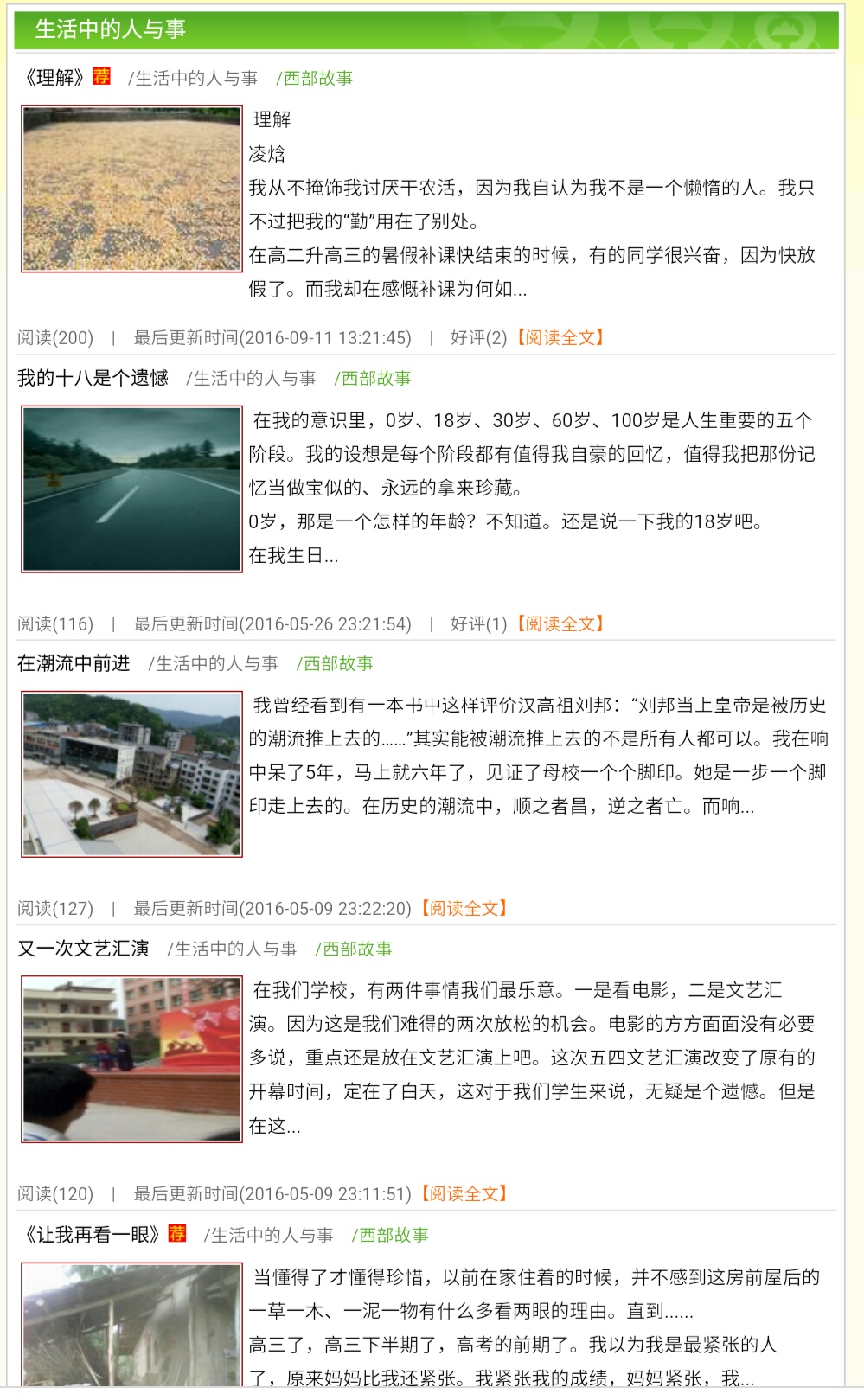Viewport: 864px width, 1400px height.
Task: Open 西部故事 category beside 在潮流中前进
Action: point(338,663)
